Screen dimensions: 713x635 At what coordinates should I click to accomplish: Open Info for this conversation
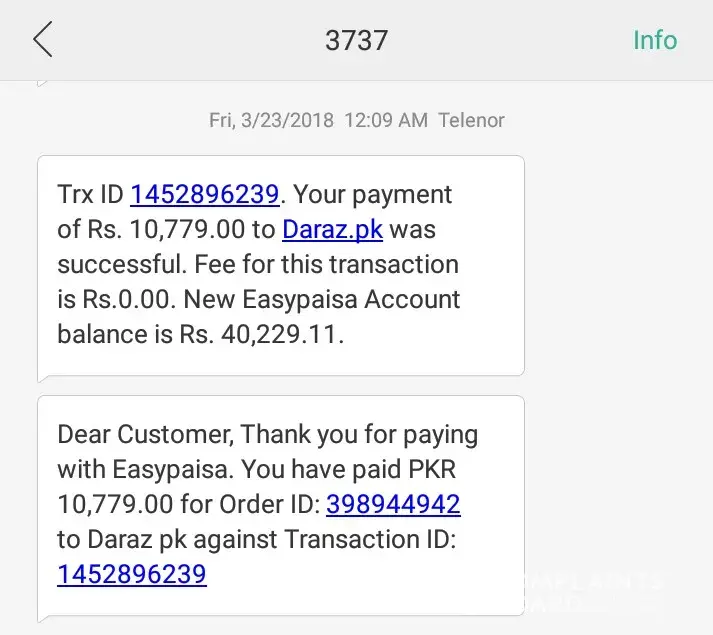(655, 40)
